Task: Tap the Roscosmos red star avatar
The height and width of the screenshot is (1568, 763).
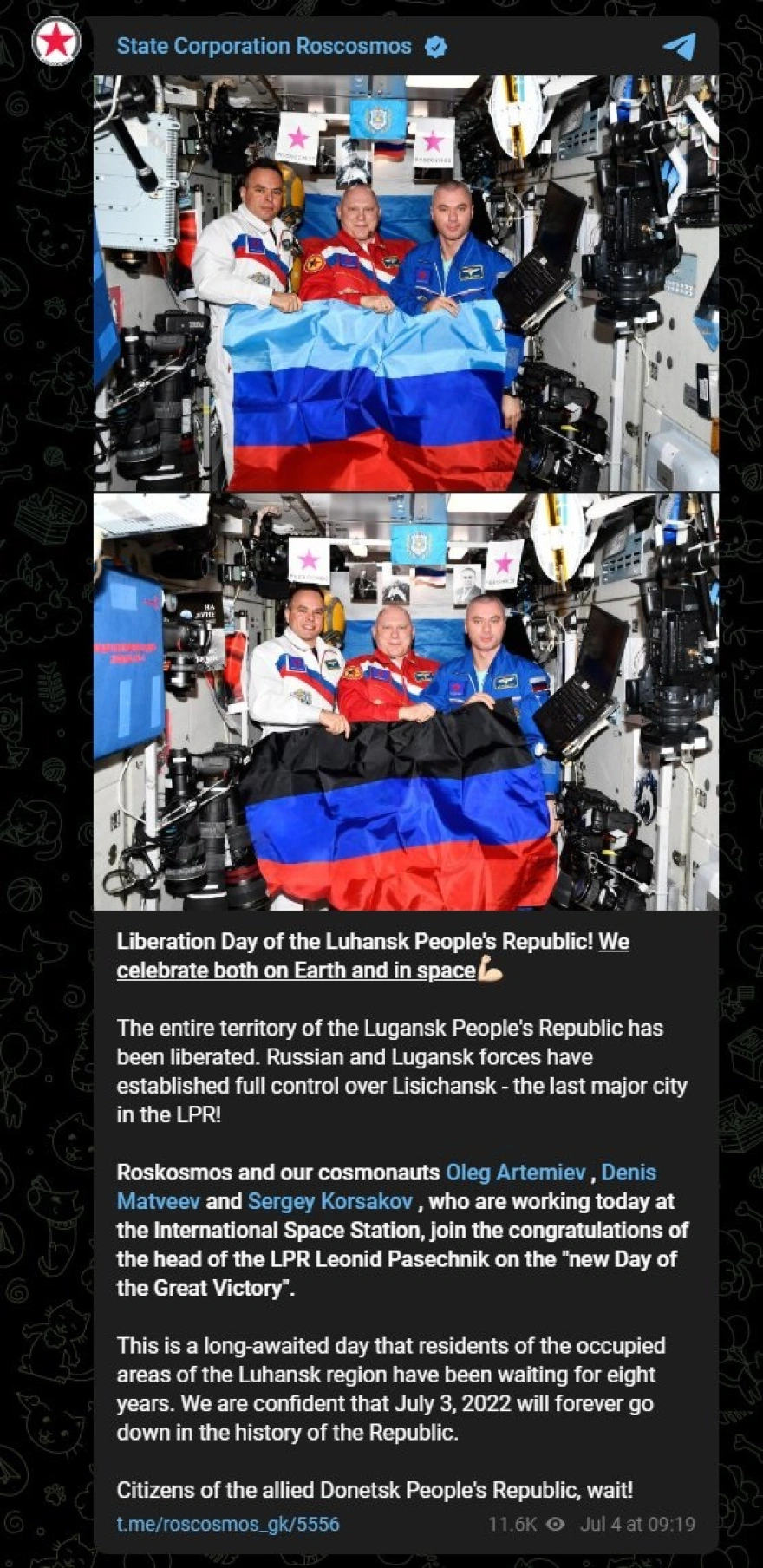Action: coord(56,42)
